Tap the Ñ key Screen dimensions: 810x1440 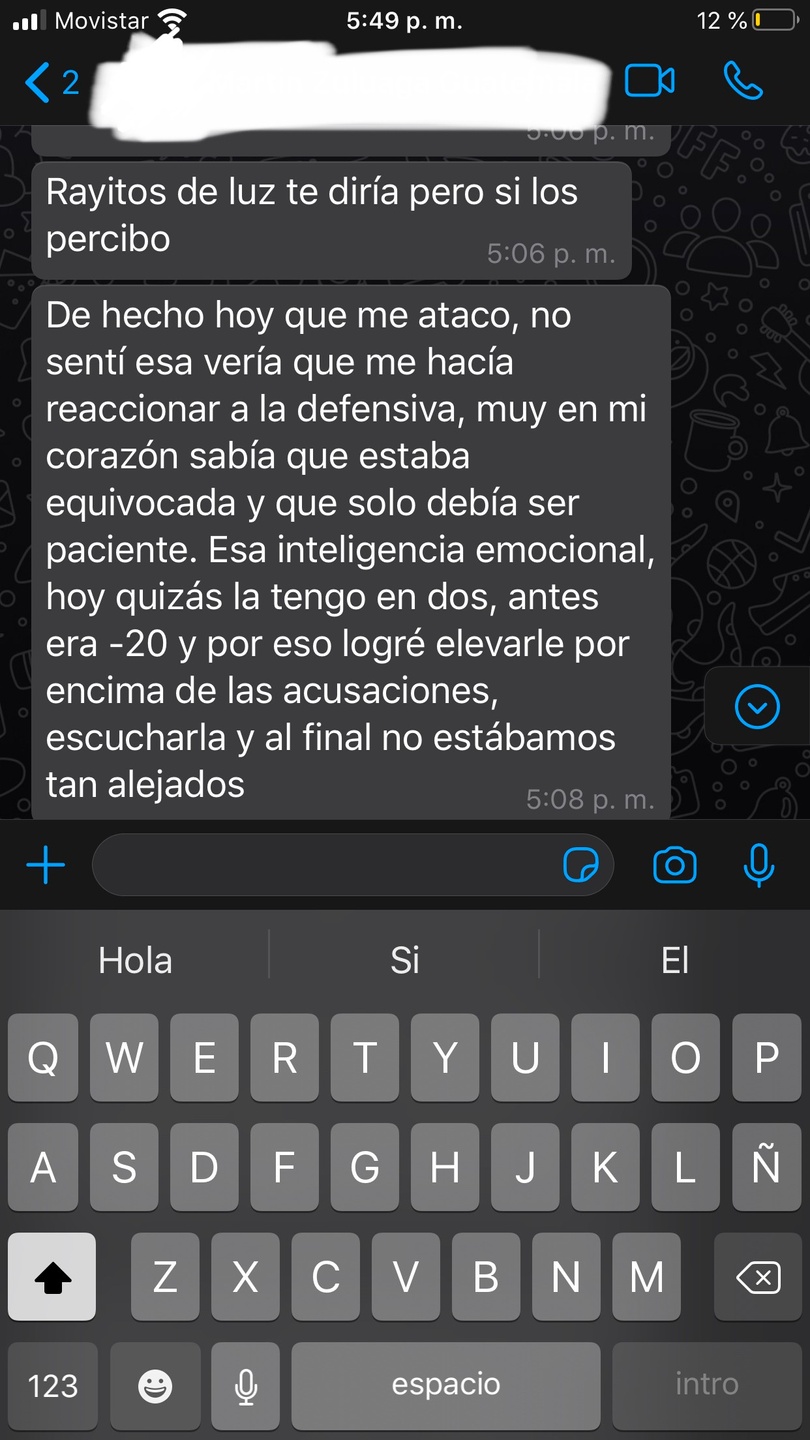click(766, 1167)
